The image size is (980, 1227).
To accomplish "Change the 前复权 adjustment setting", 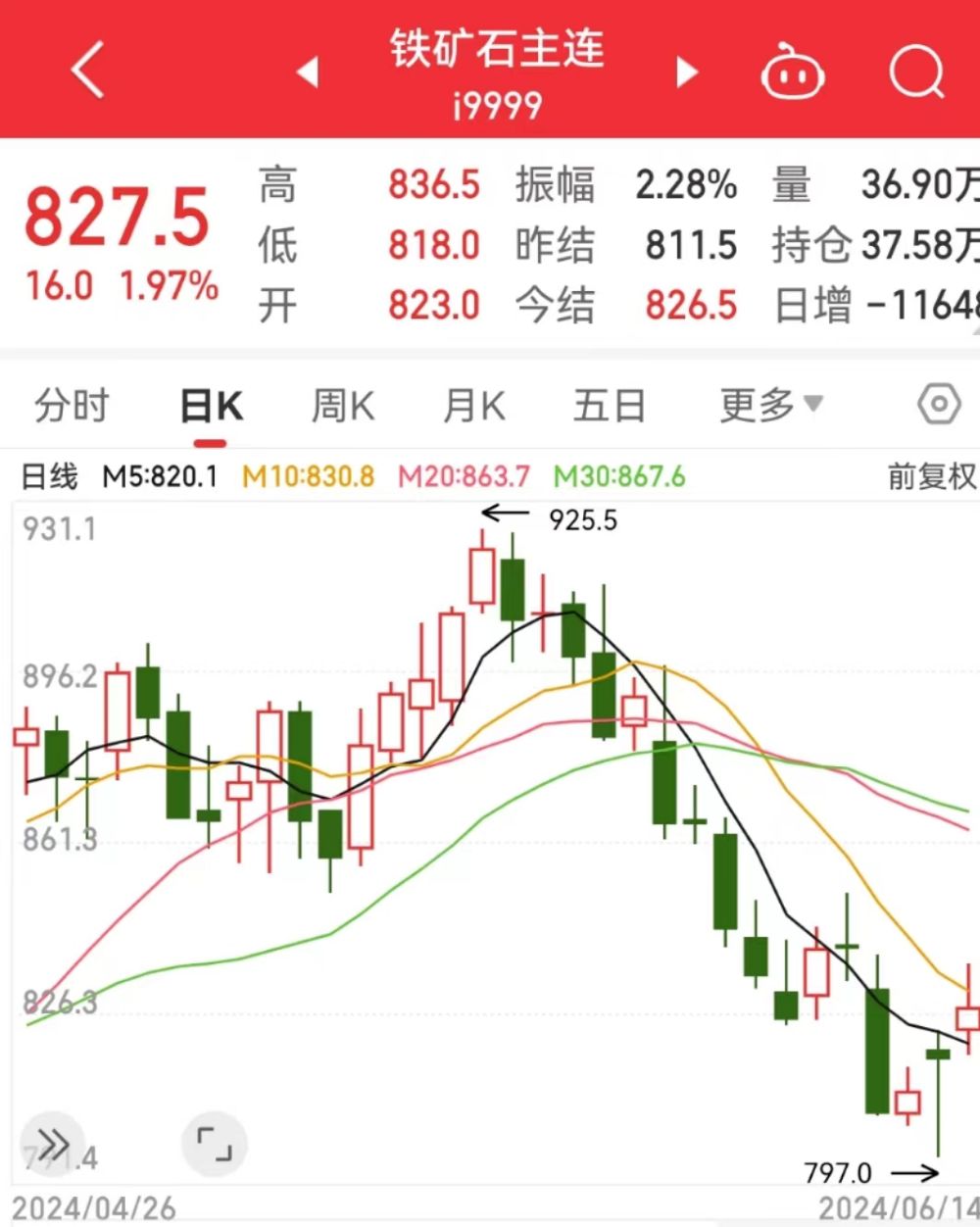I will click(x=932, y=477).
